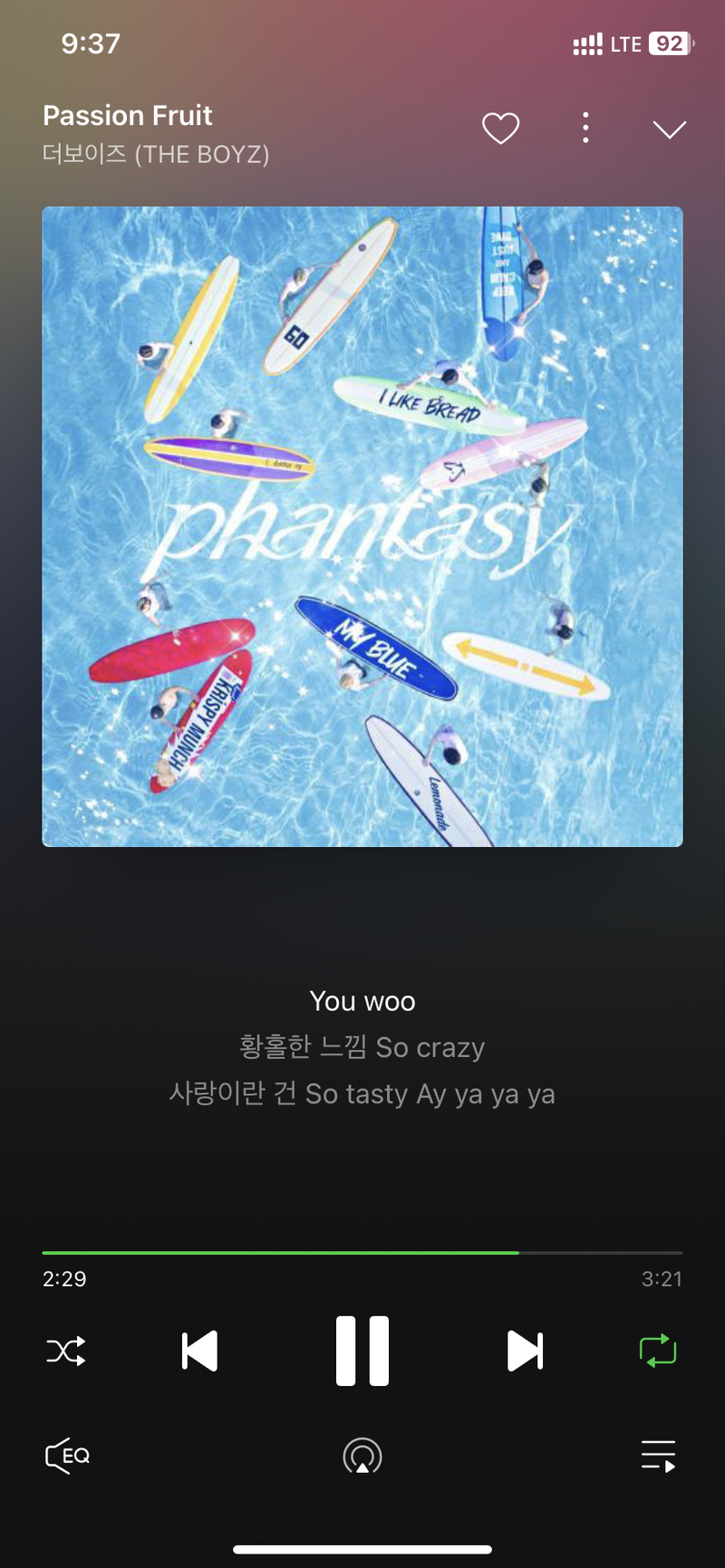Open full lyrics from 'You woo' line
Screen dimensions: 725x1568
click(x=362, y=1001)
